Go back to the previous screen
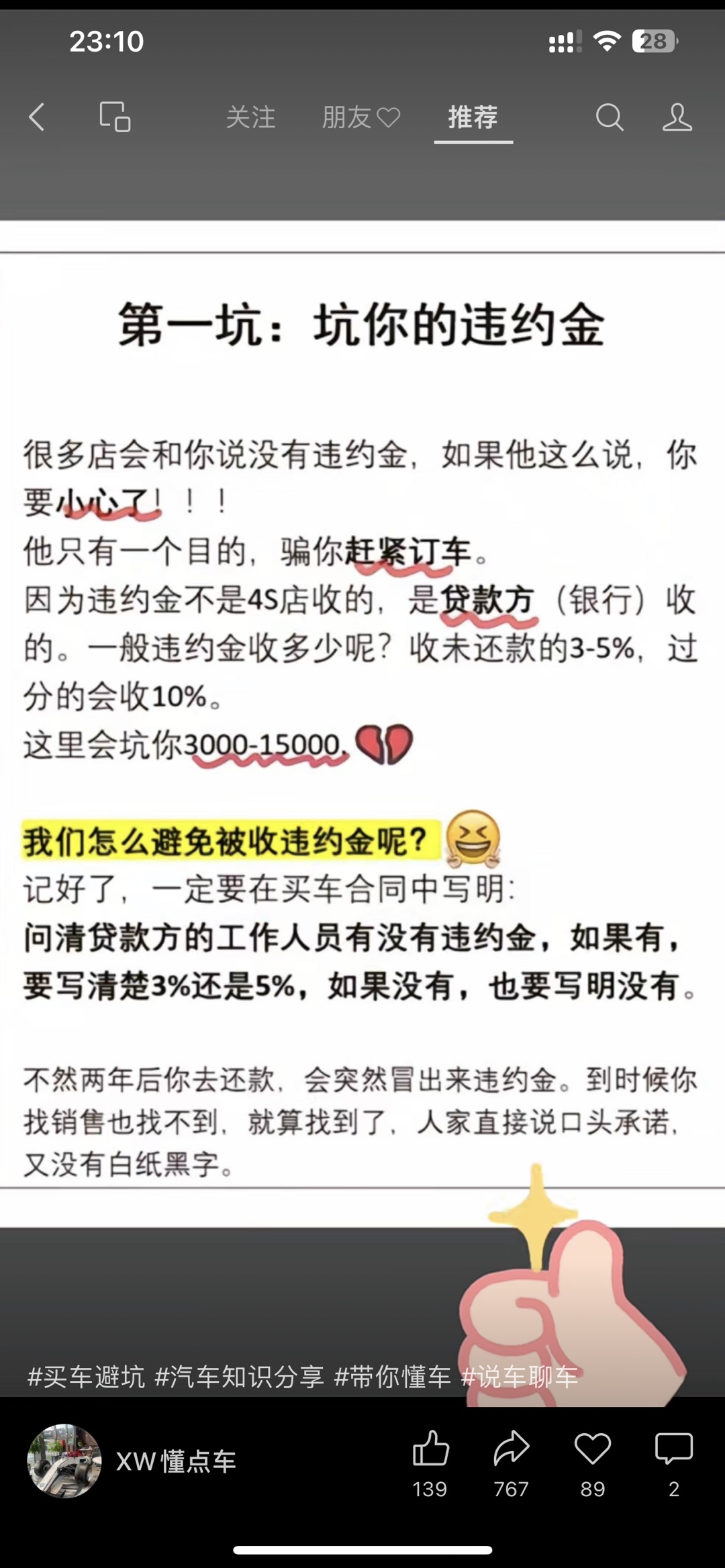 pyautogui.click(x=38, y=117)
